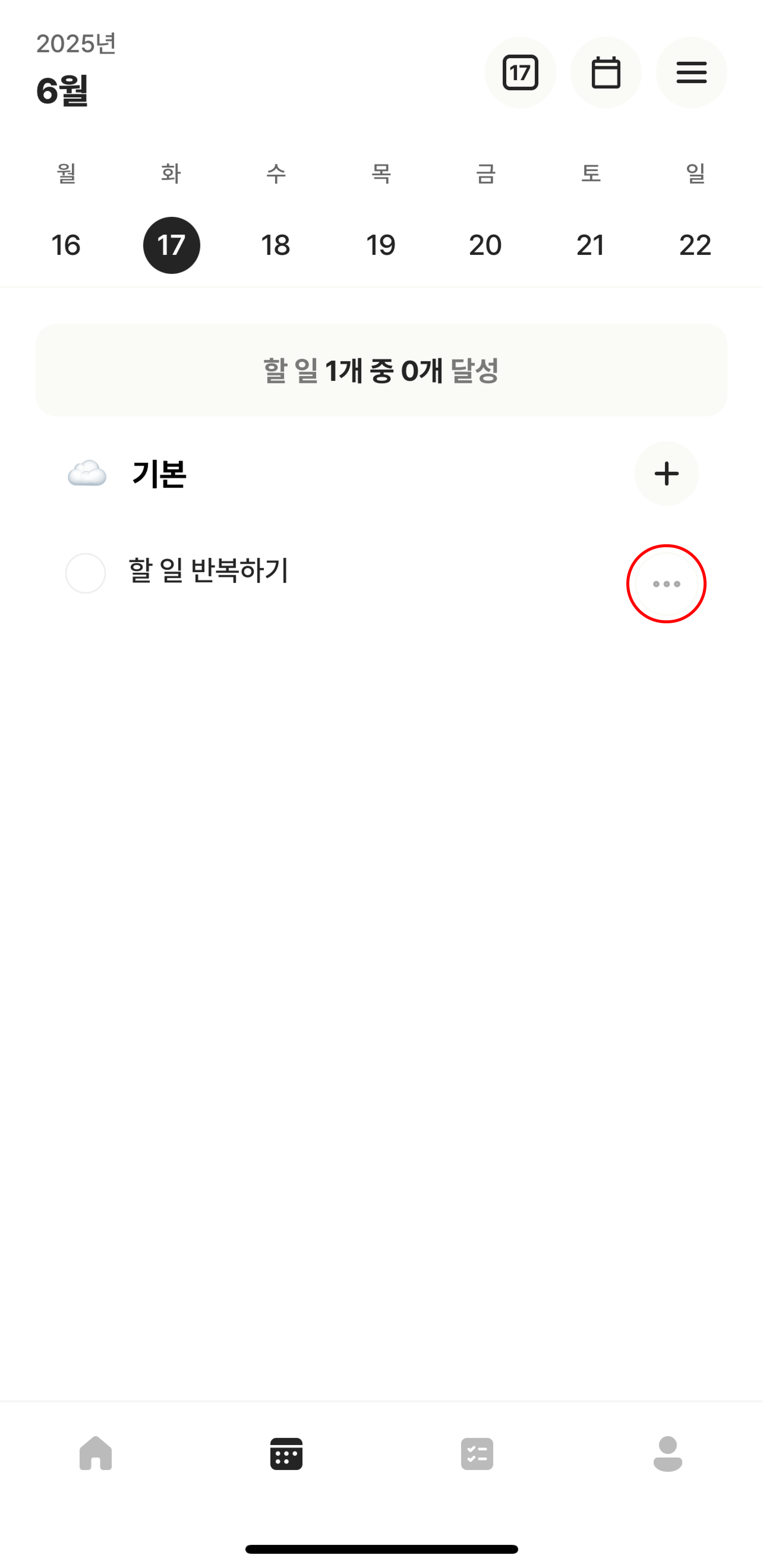763x1568 pixels.
Task: Open more options for 할 일 반복하기
Action: pos(666,584)
